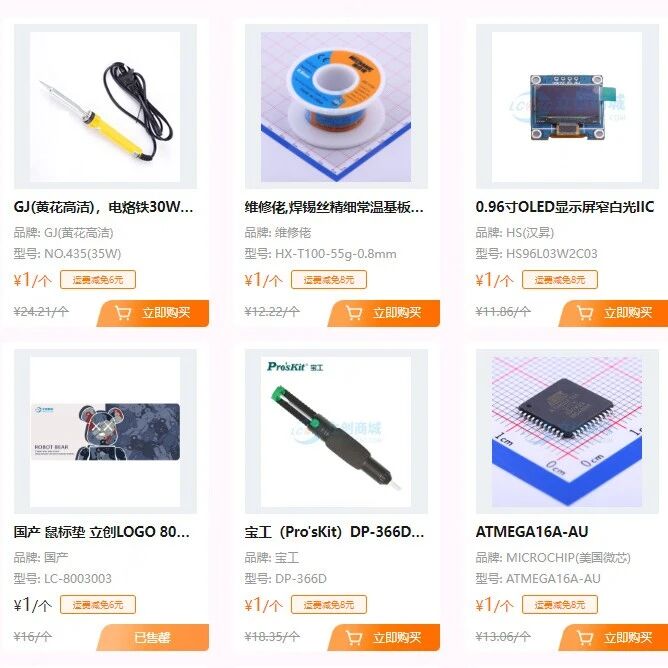
Task: Open the title 维修佬,焊锡丝精细常温基板
Action: pyautogui.click(x=334, y=207)
